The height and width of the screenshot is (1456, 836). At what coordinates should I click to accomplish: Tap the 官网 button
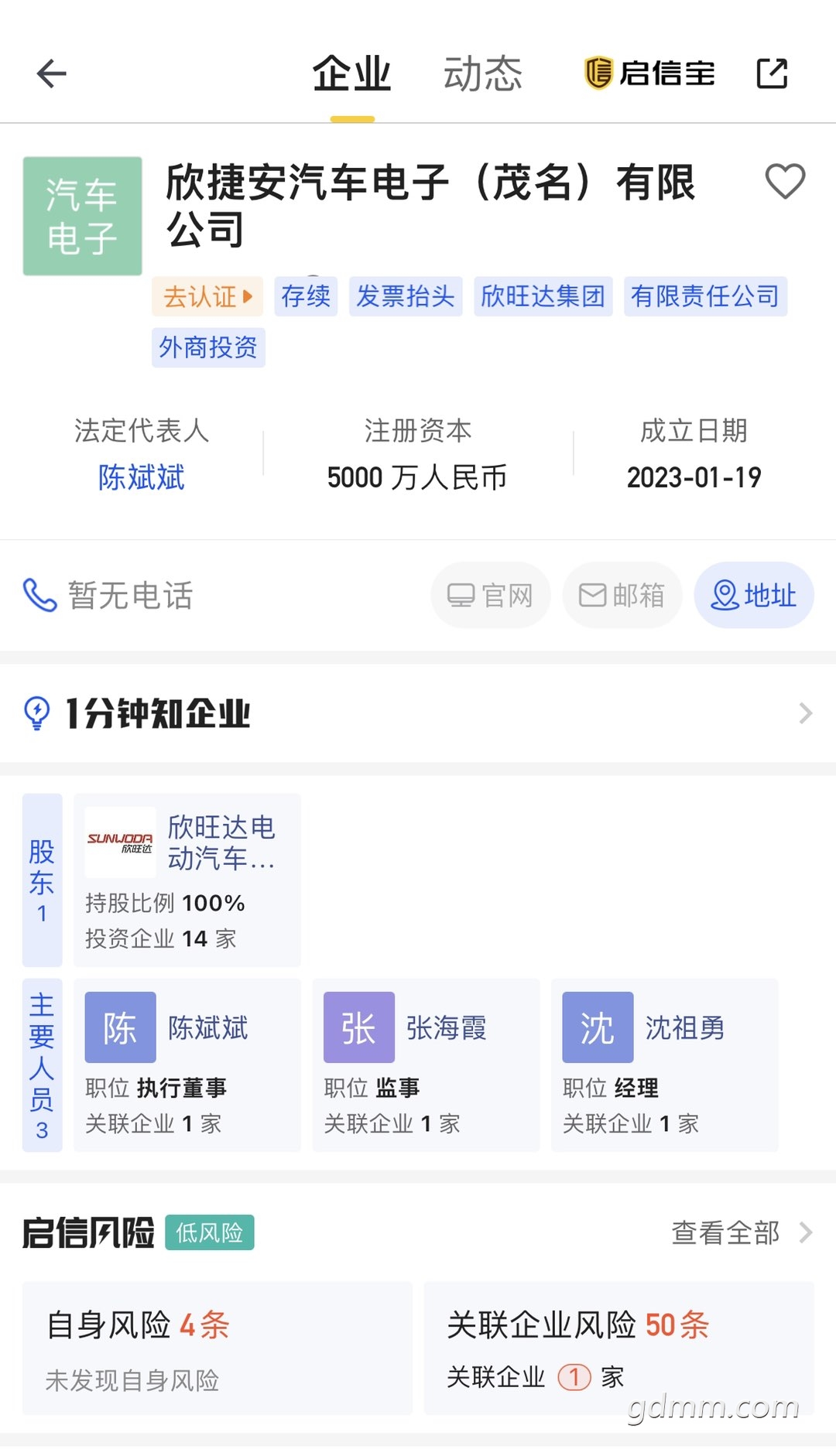tap(490, 595)
